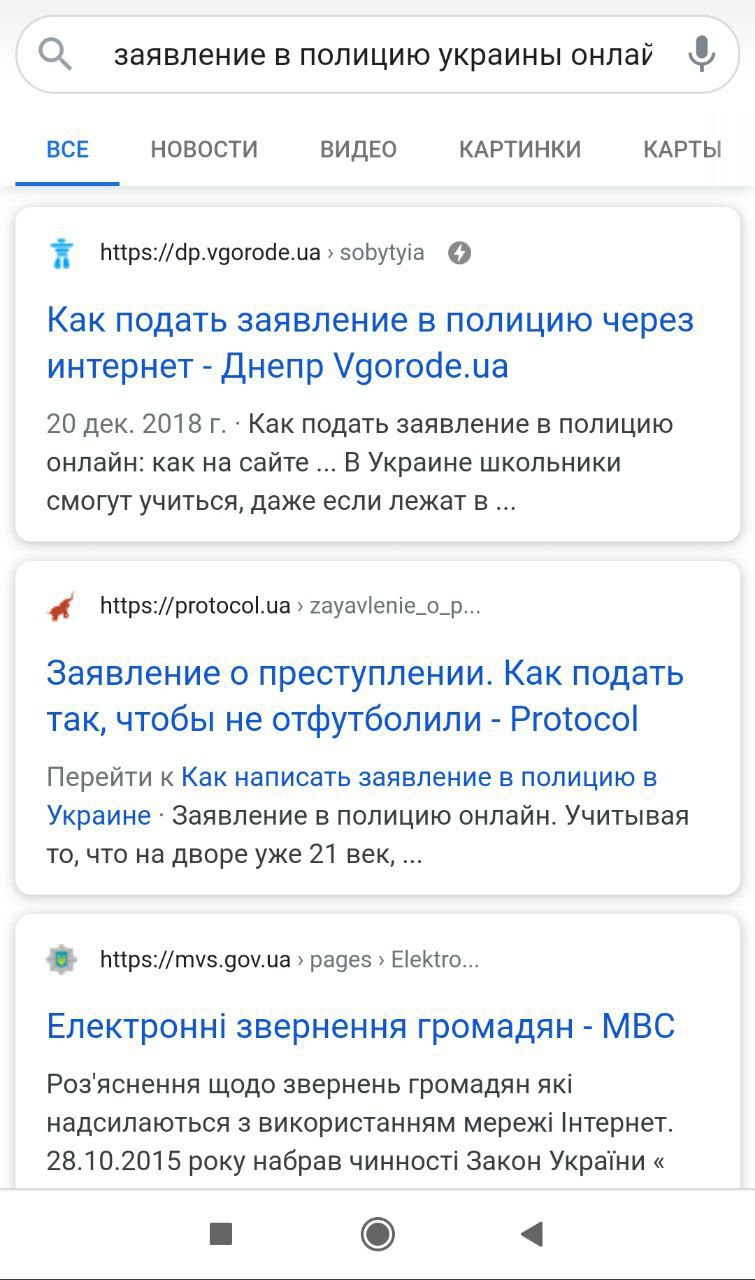This screenshot has height=1280, width=755.
Task: Tap the search query field
Action: coord(380,55)
